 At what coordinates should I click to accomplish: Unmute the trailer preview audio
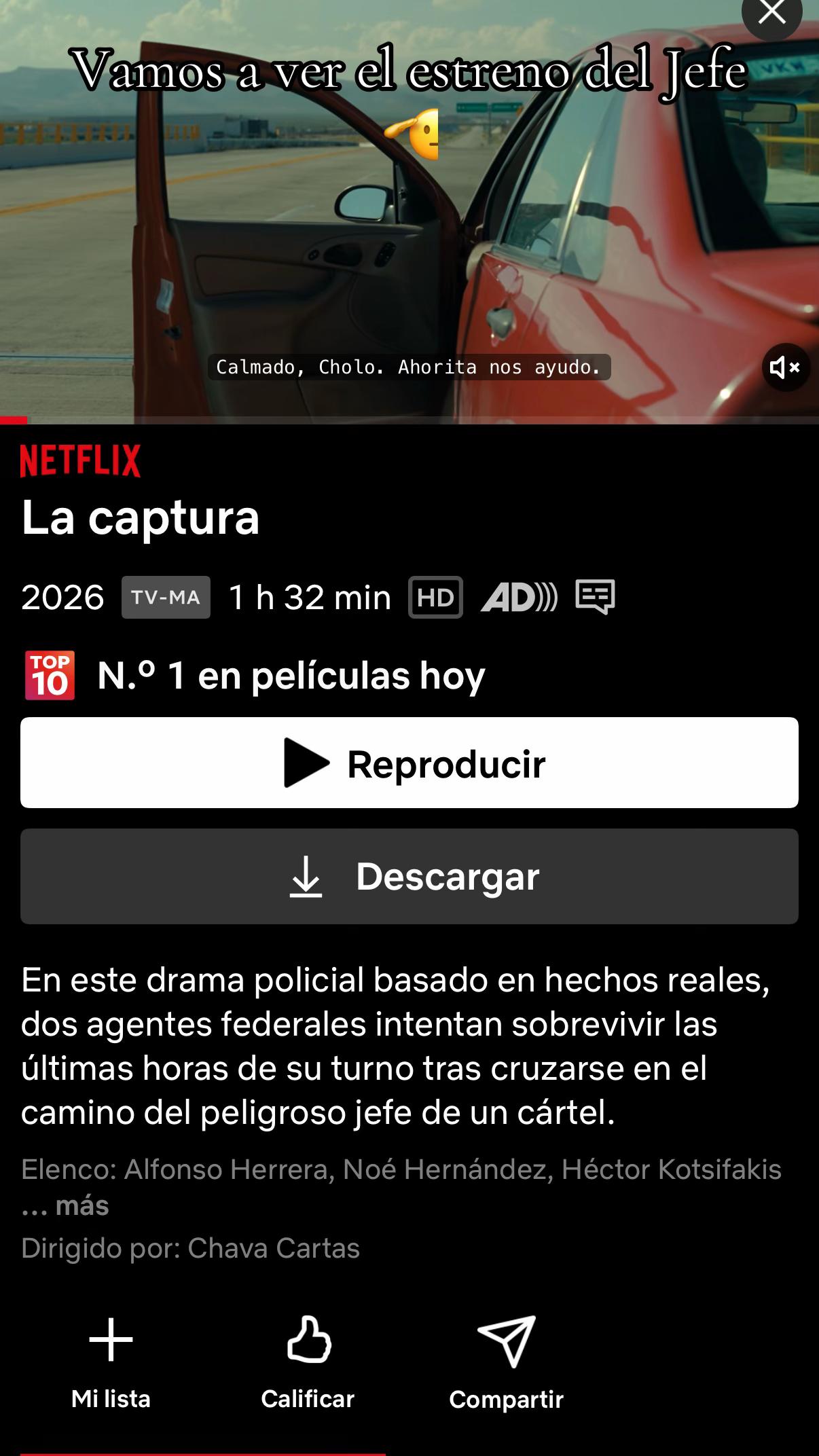786,367
